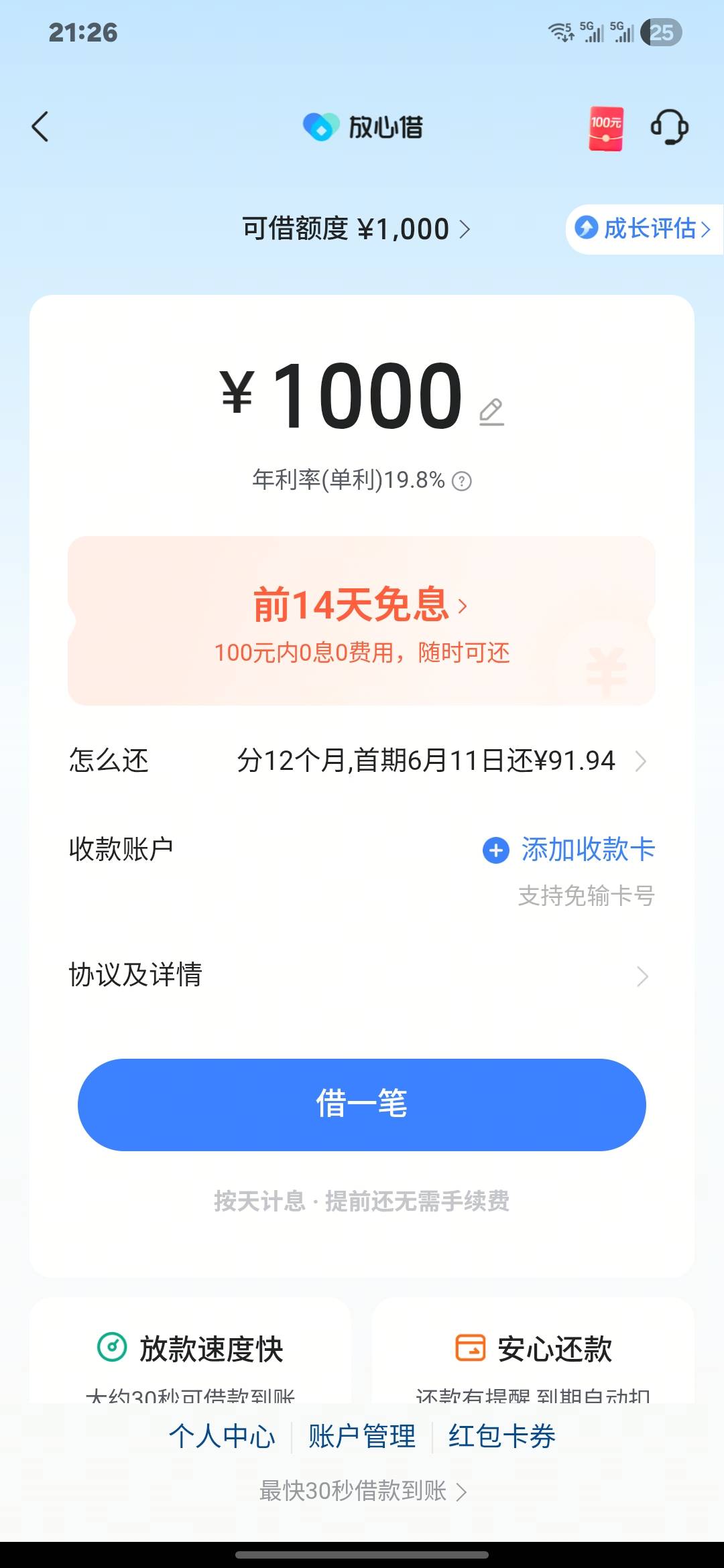
Task: Open the 前14天免息 promotion banner
Action: coord(361,620)
